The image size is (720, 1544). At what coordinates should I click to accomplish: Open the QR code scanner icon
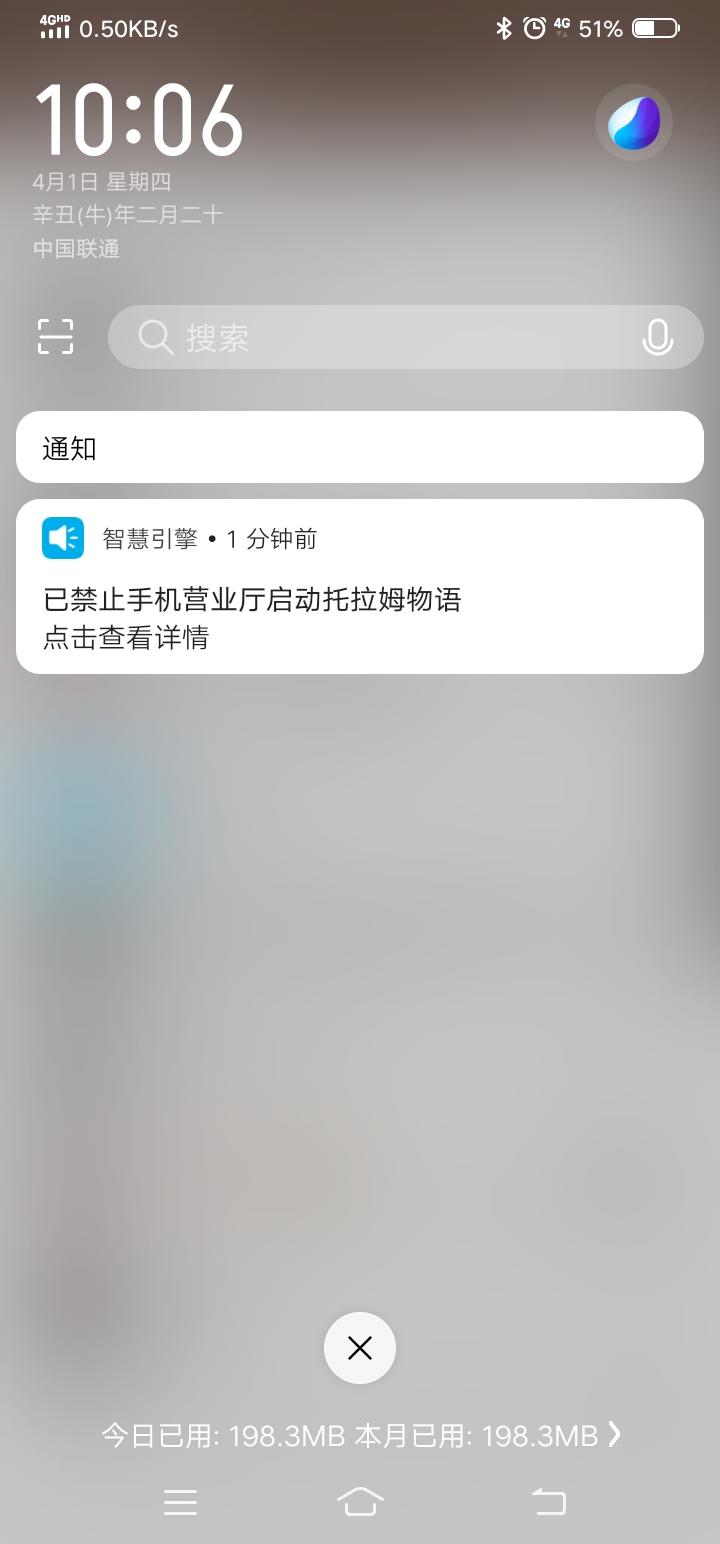[55, 337]
